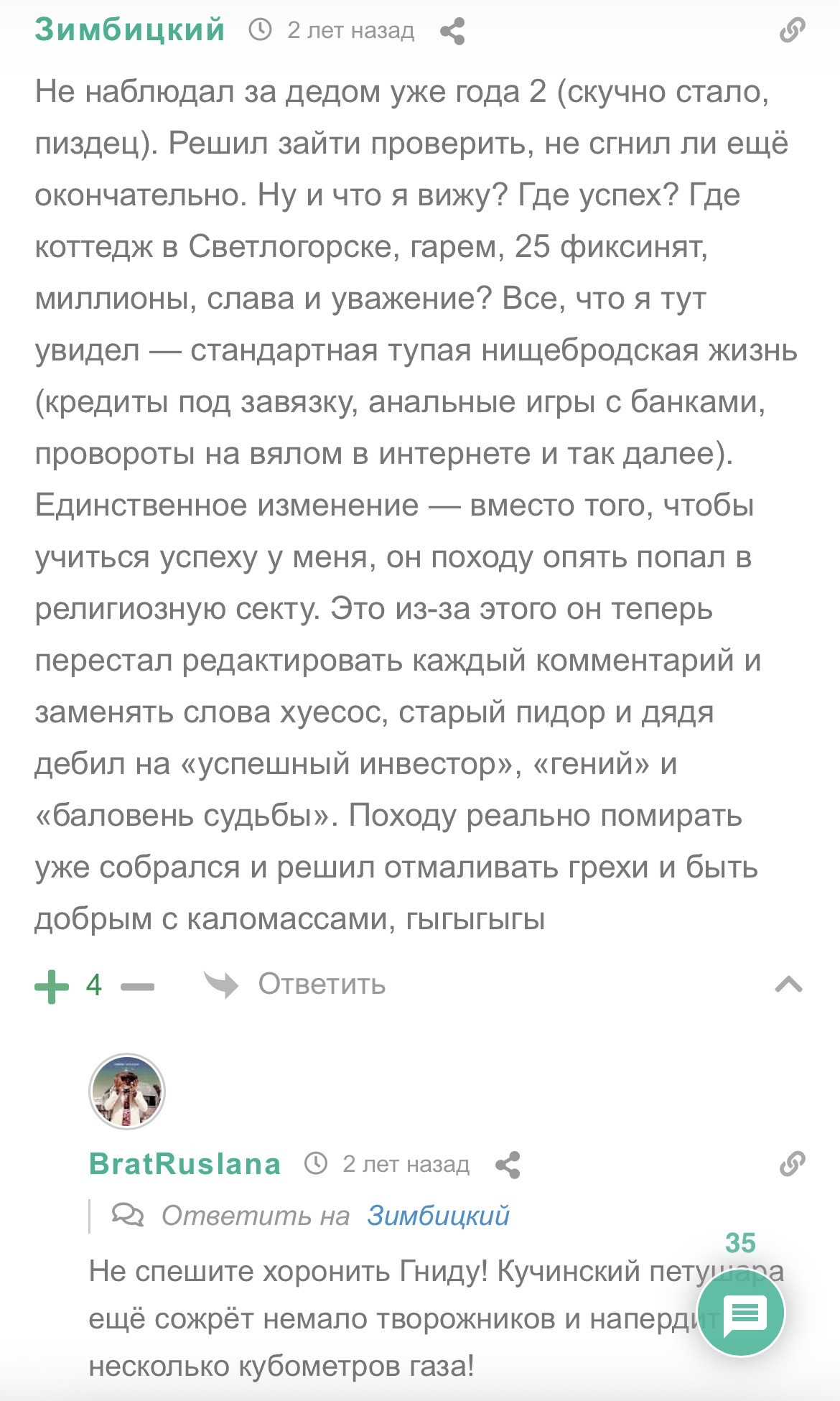Copy the link to Зимбицкий's comment

(792, 31)
